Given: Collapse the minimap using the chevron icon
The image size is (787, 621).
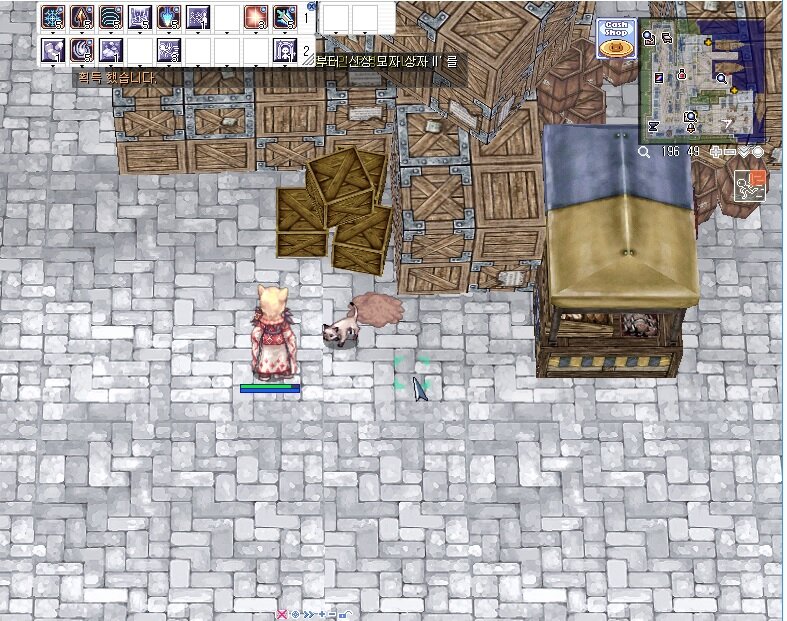Looking at the screenshot, I should click(743, 152).
